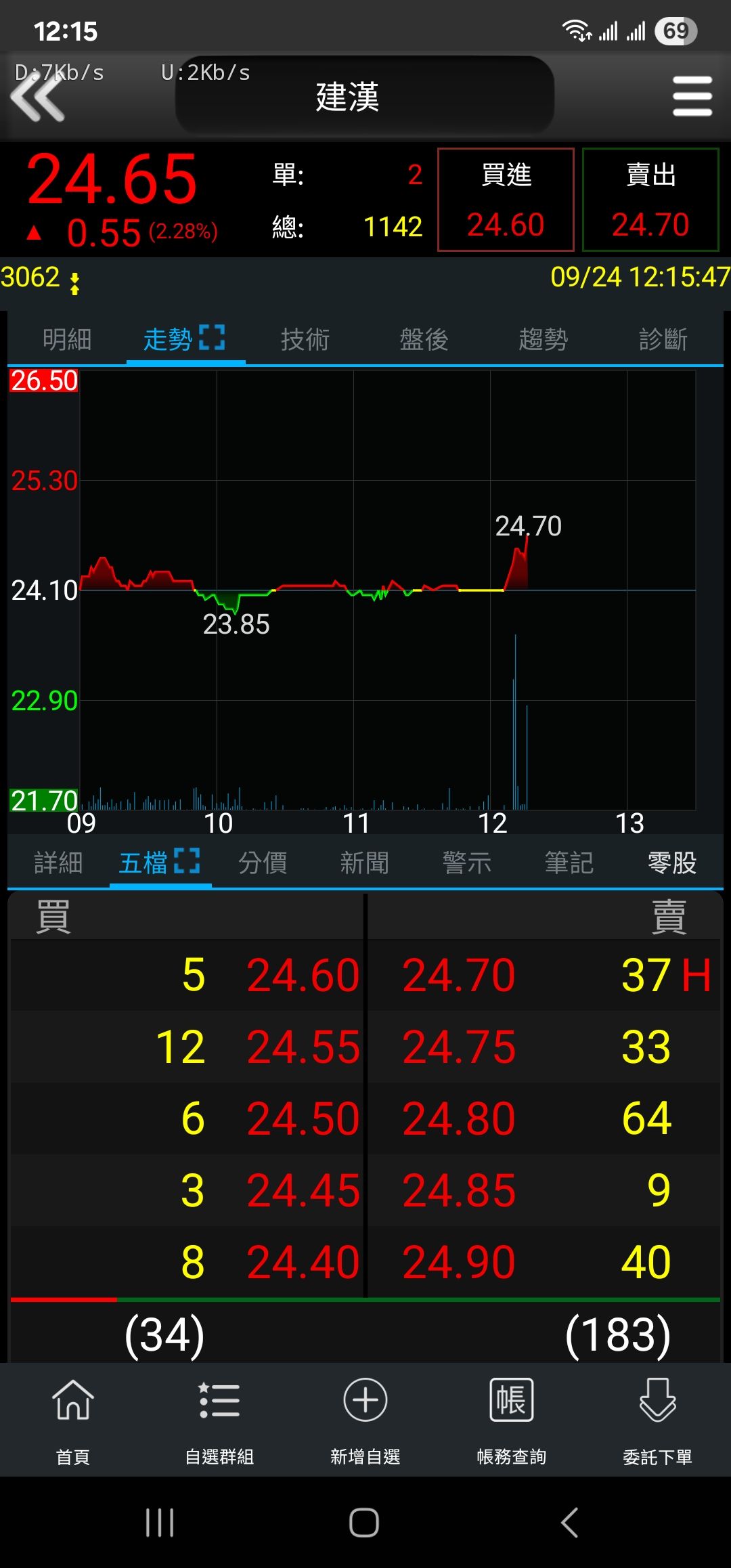This screenshot has width=731, height=1568.
Task: Tap the 賣出 24.70 sell button
Action: tap(650, 200)
